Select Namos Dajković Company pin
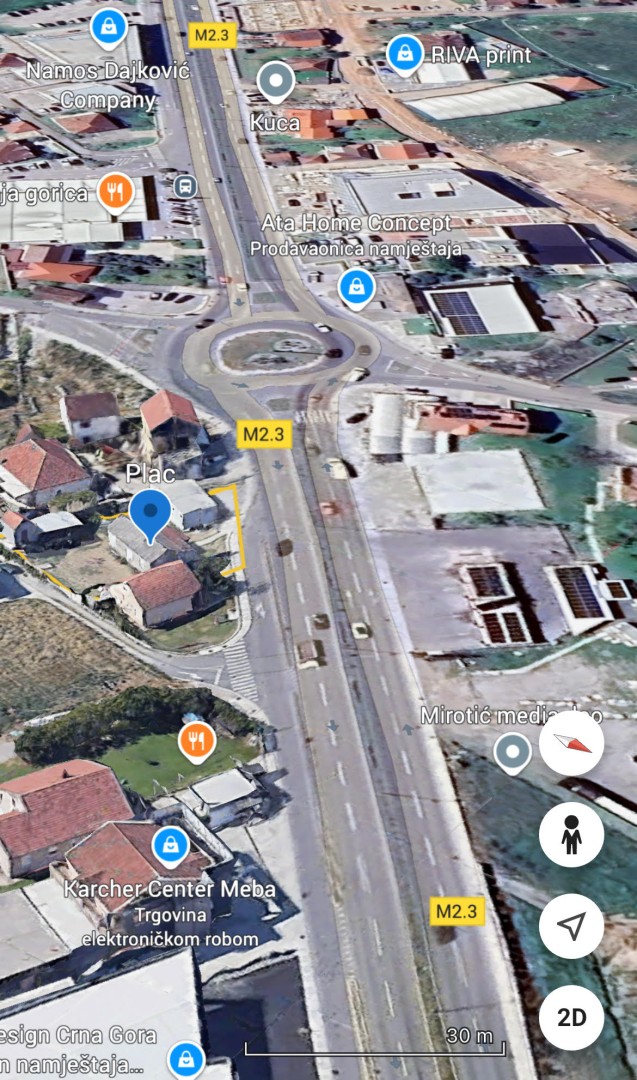This screenshot has width=637, height=1080. click(x=109, y=27)
